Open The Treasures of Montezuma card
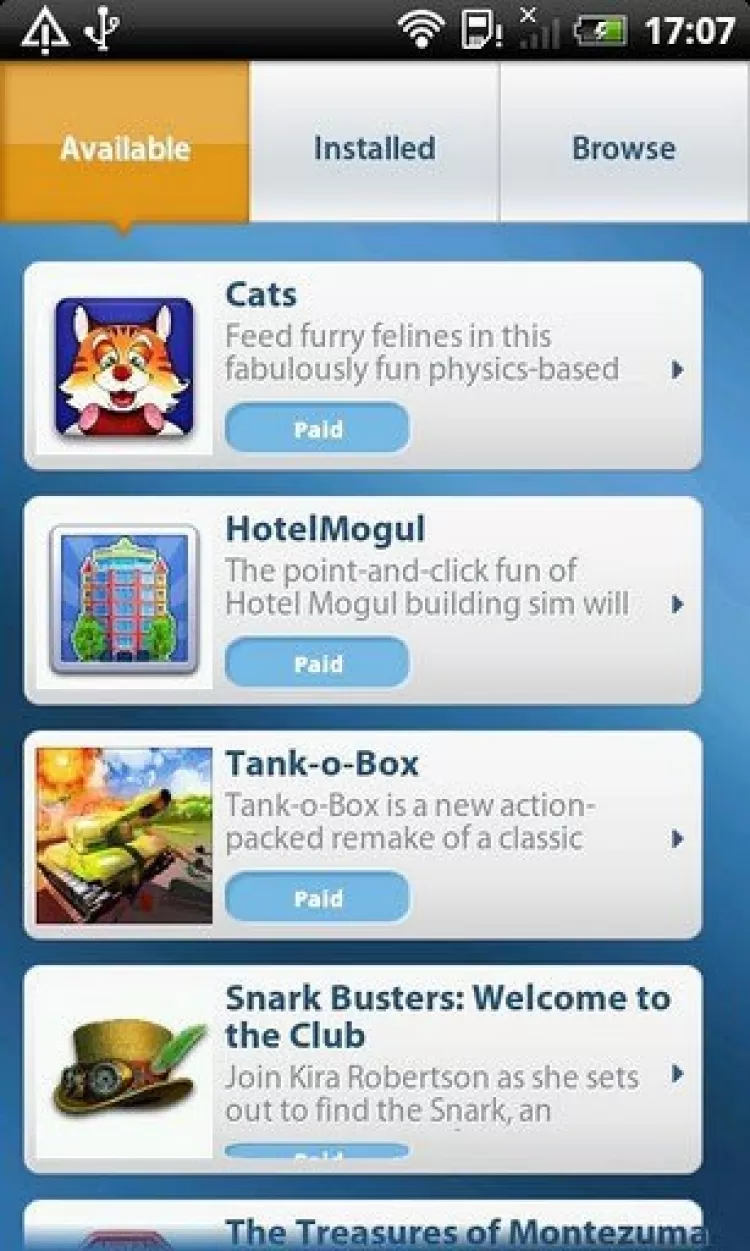 tap(440, 1231)
